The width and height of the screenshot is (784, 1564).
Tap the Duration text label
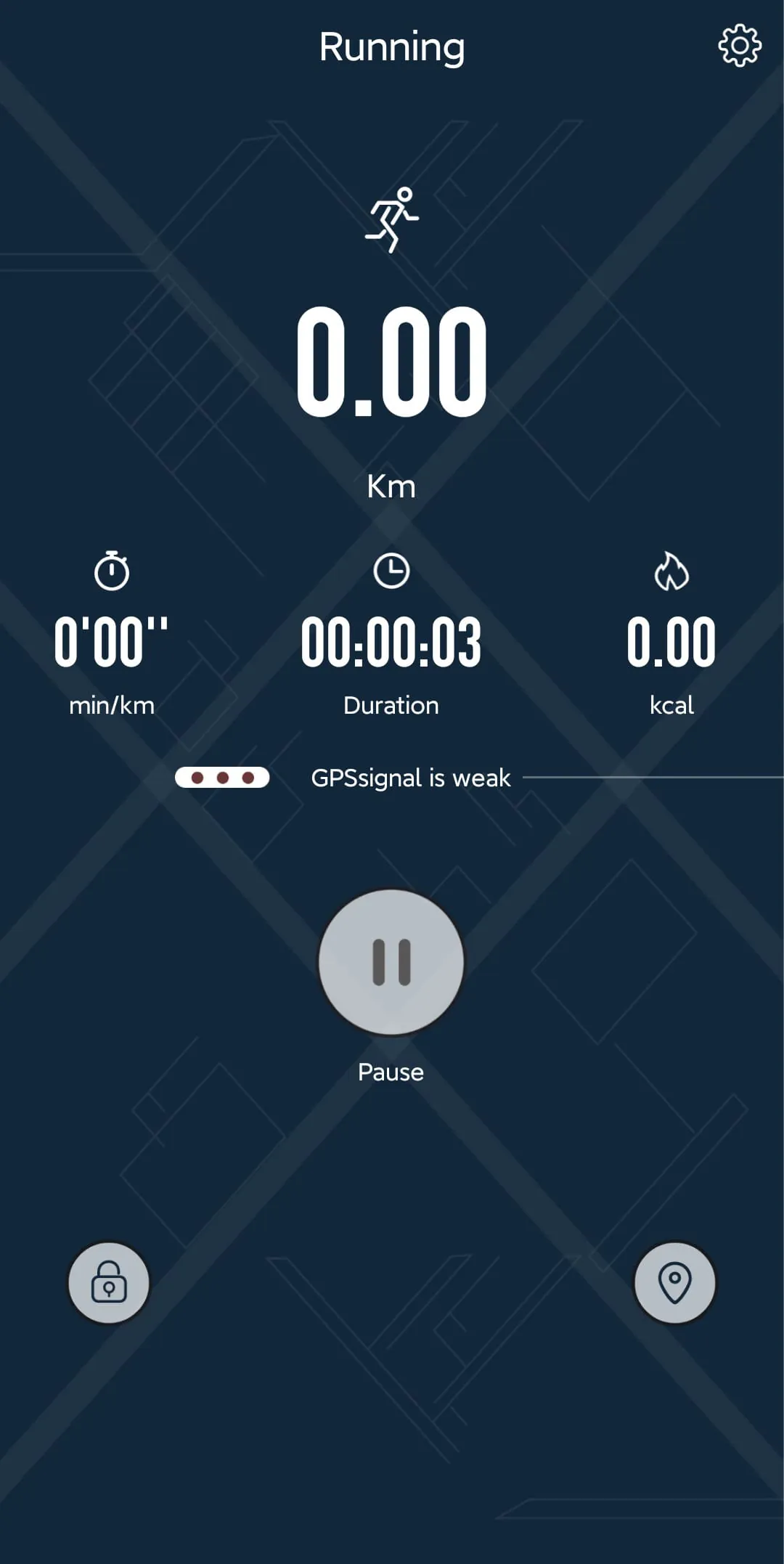(391, 704)
